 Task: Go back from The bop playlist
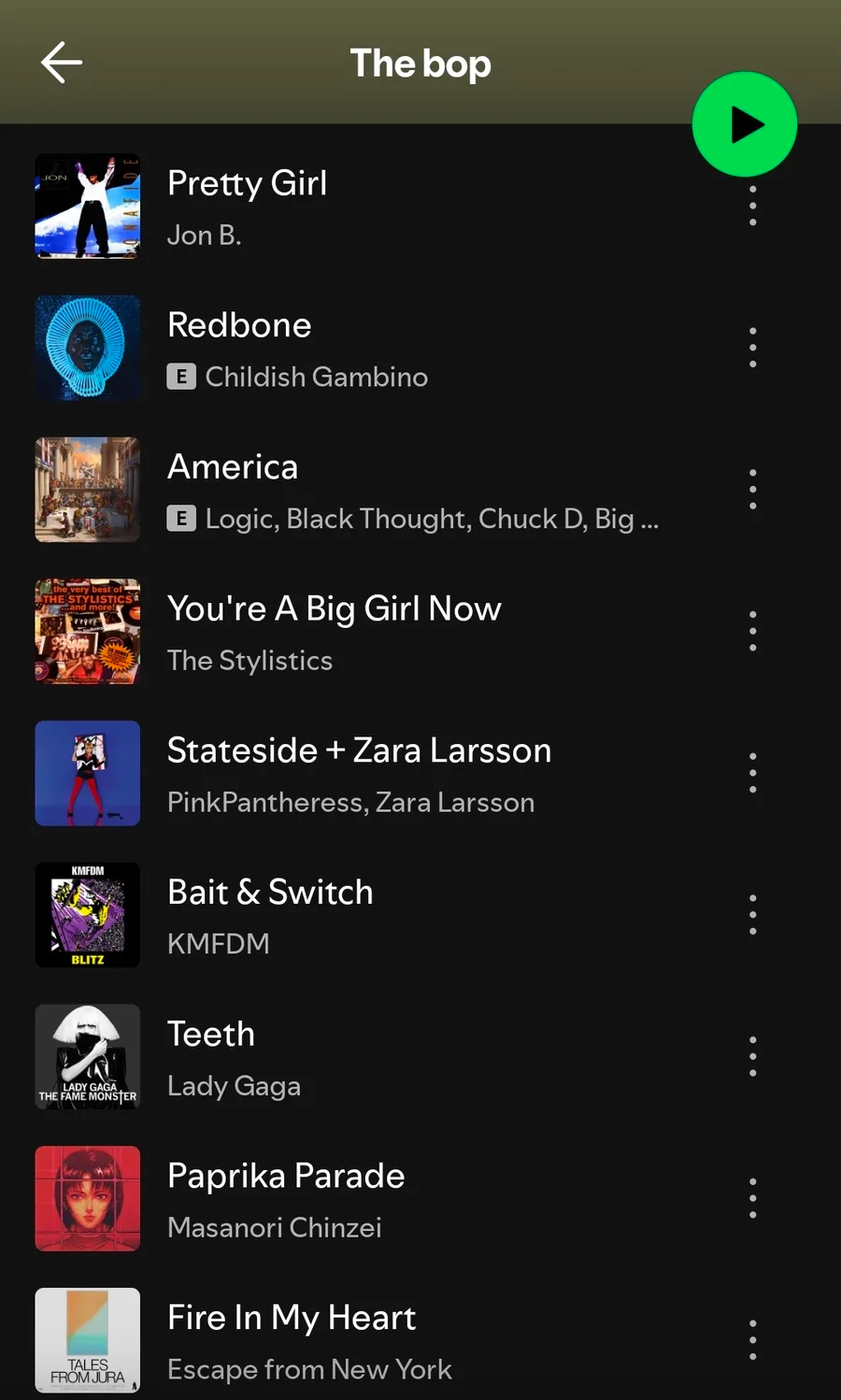[x=62, y=63]
